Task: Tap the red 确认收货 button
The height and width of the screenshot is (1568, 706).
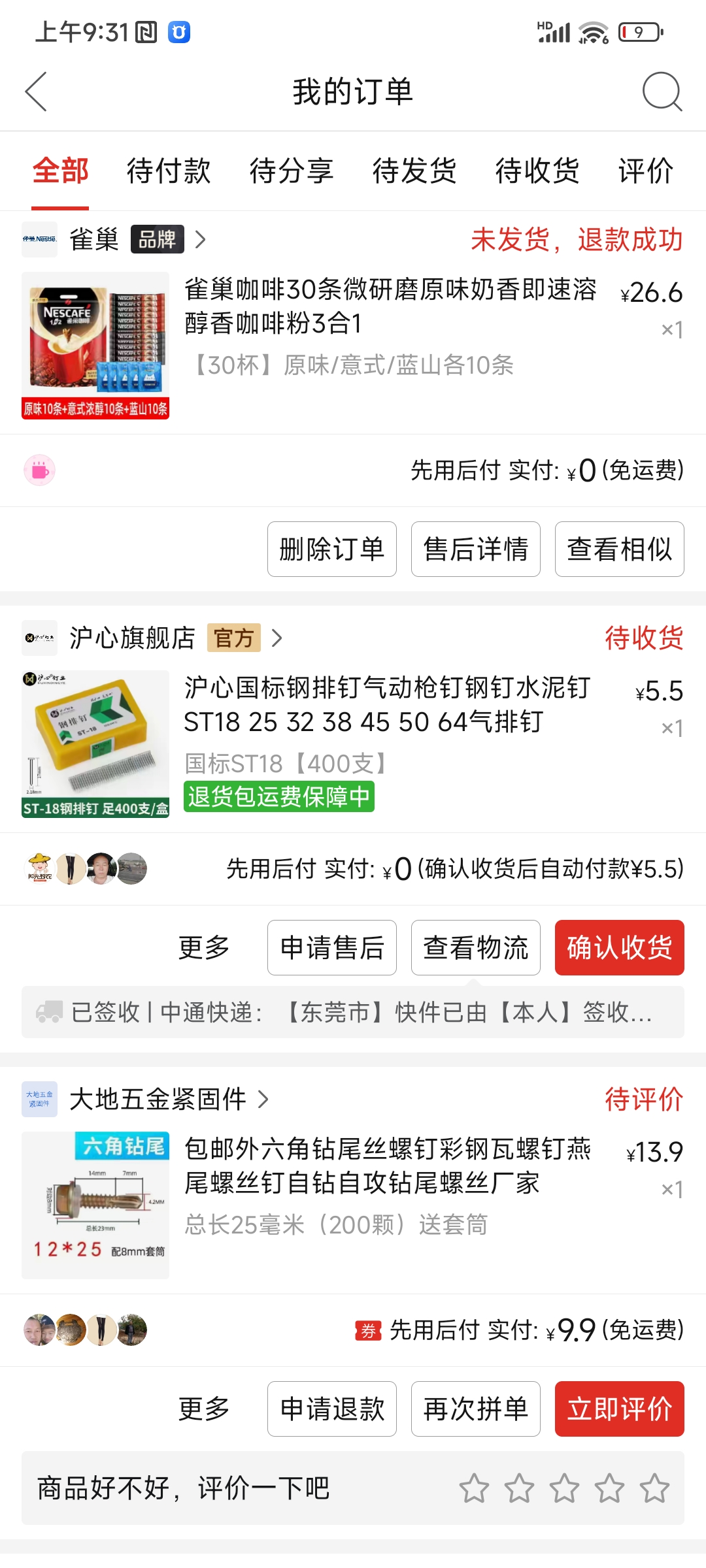Action: click(620, 948)
